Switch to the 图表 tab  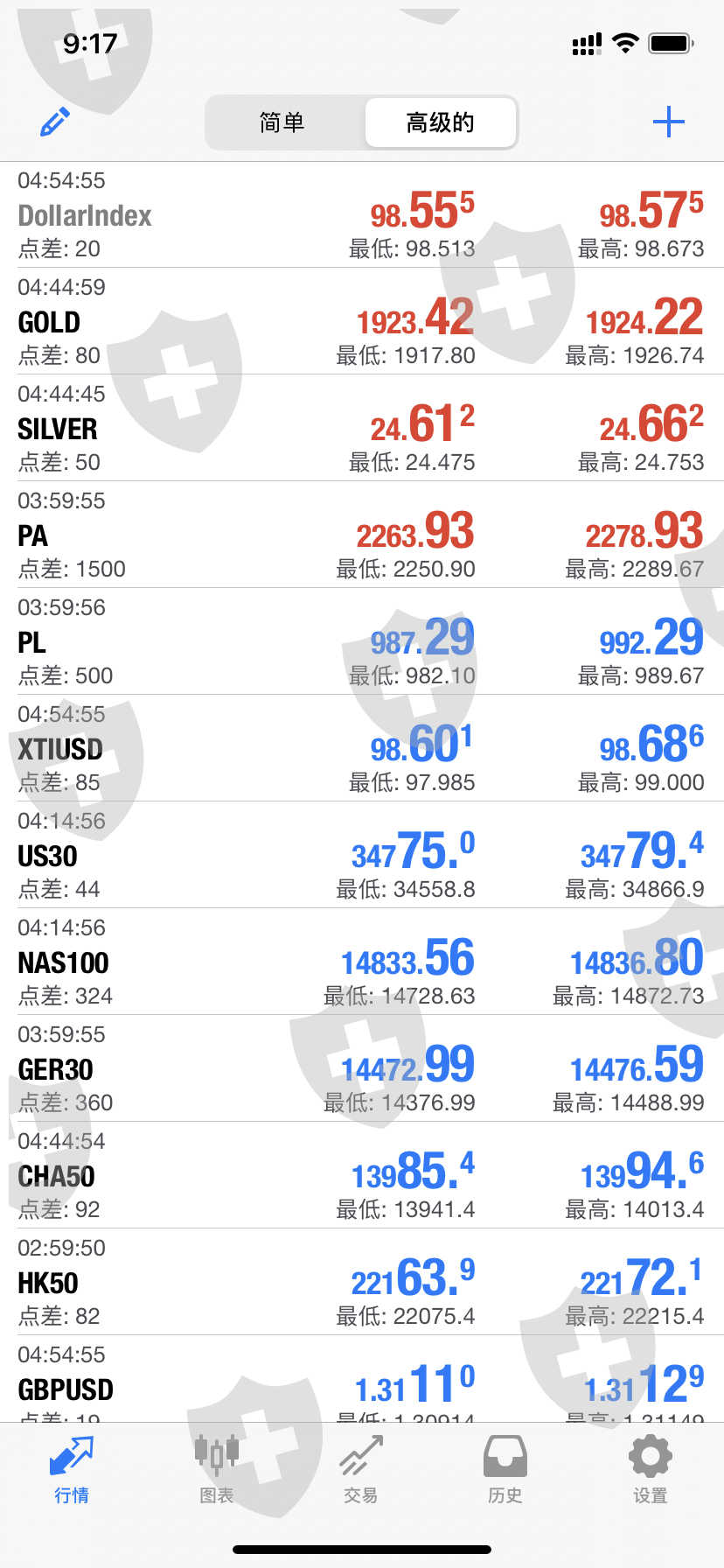[216, 1470]
